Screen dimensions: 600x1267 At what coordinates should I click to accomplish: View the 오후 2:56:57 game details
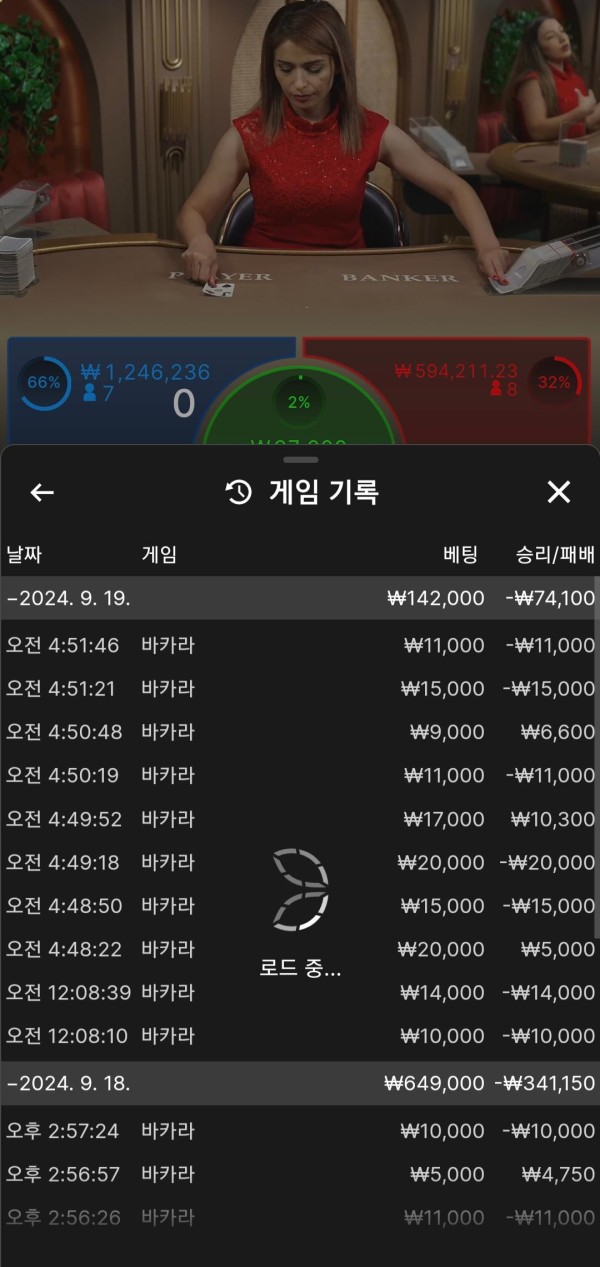(300, 1175)
